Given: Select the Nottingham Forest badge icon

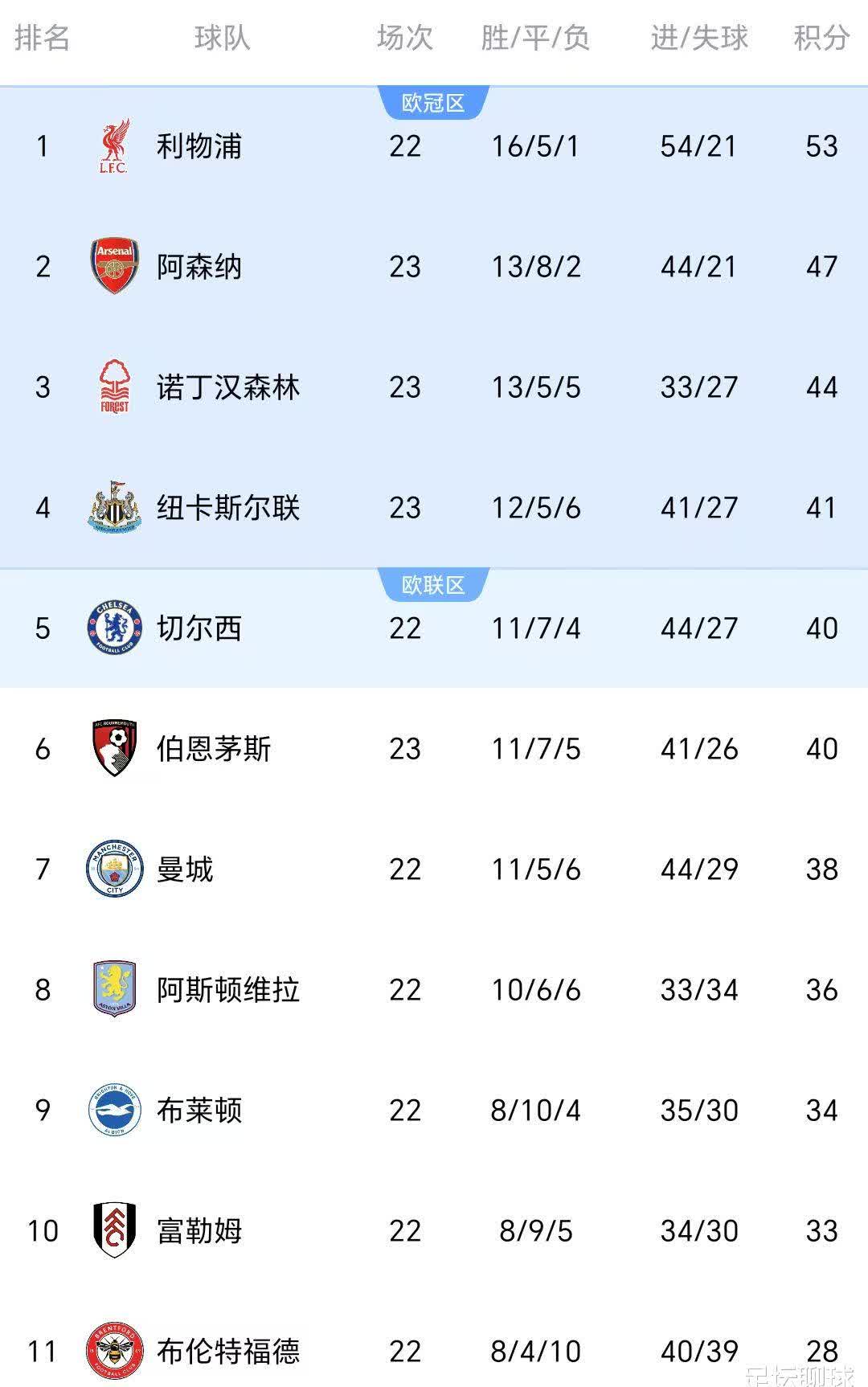Looking at the screenshot, I should click(114, 387).
